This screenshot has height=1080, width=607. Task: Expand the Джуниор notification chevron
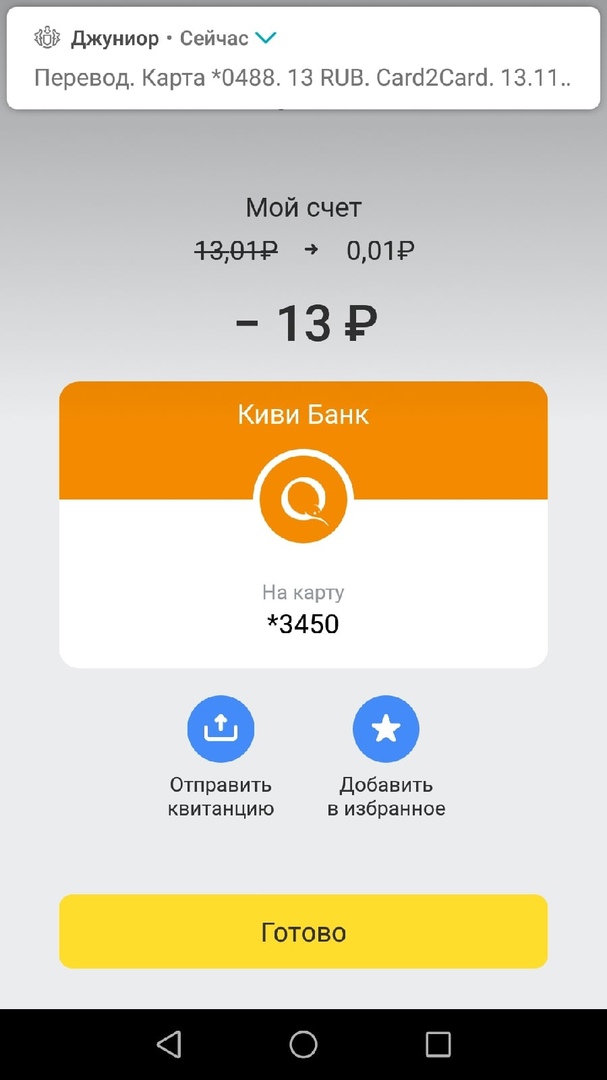266,38
